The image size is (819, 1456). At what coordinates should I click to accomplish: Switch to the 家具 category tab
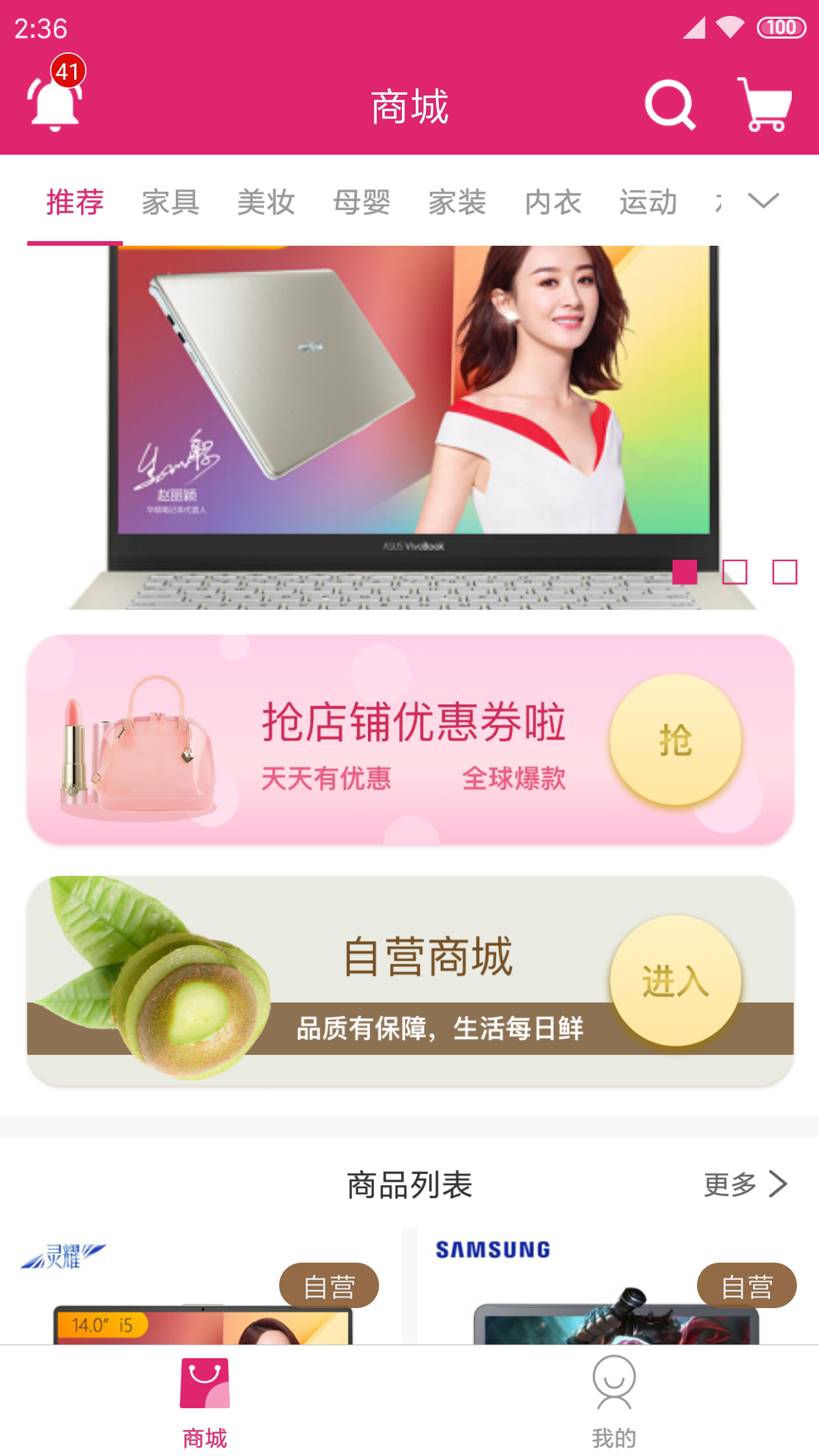(x=171, y=202)
